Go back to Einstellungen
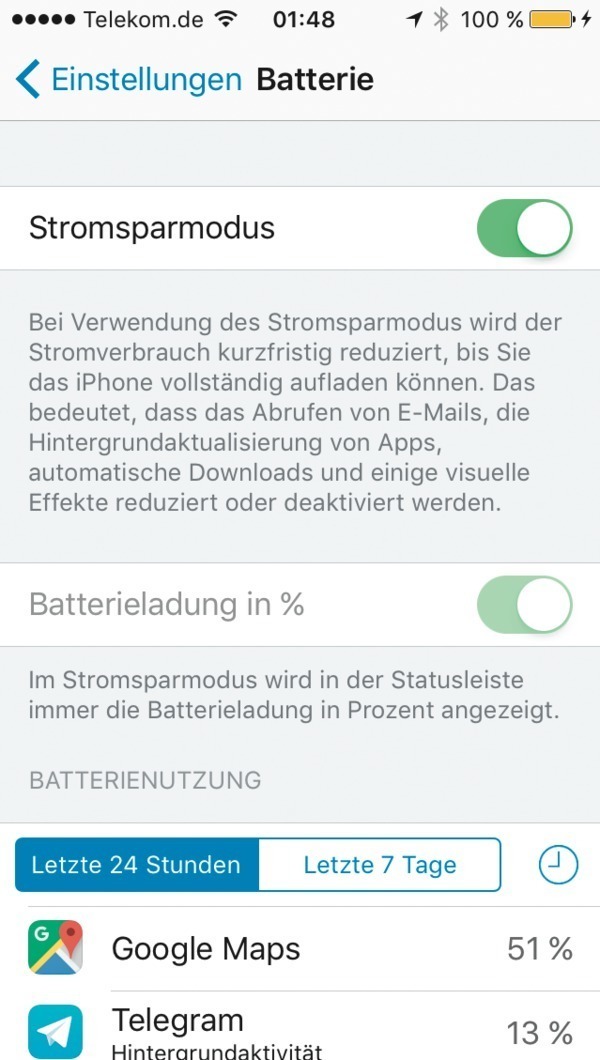Image resolution: width=600 pixels, height=1060 pixels. point(130,80)
